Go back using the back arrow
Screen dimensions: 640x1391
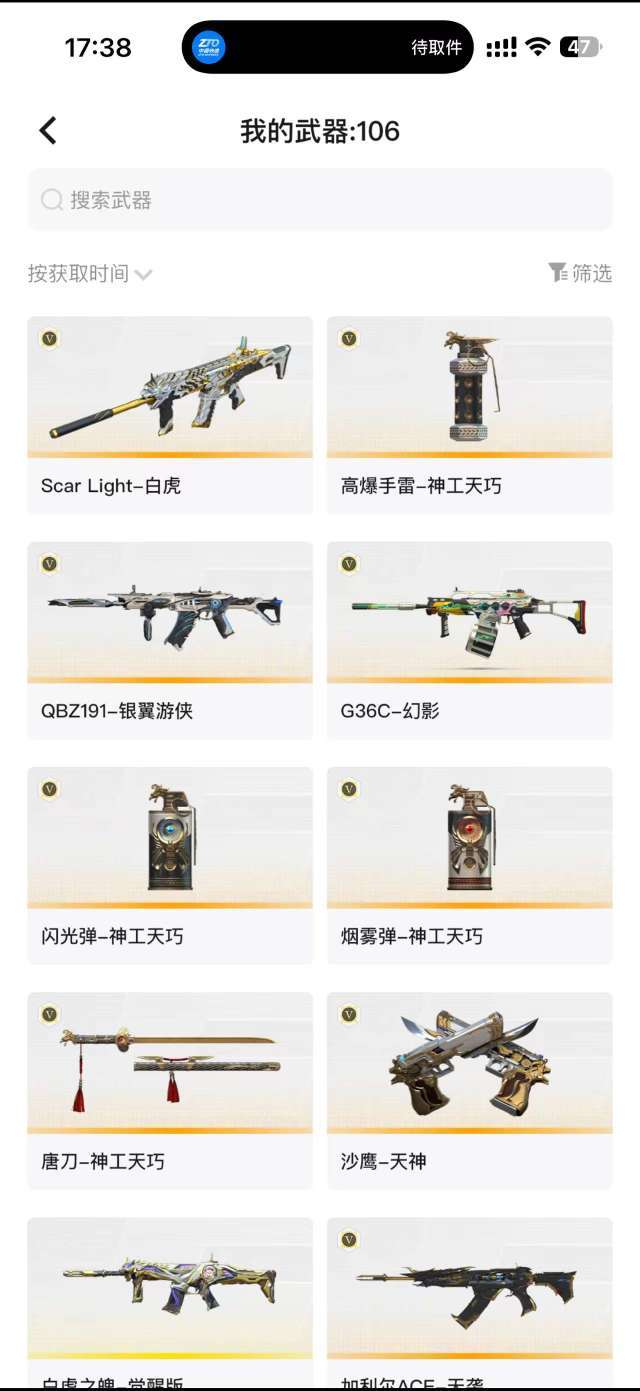[x=48, y=131]
